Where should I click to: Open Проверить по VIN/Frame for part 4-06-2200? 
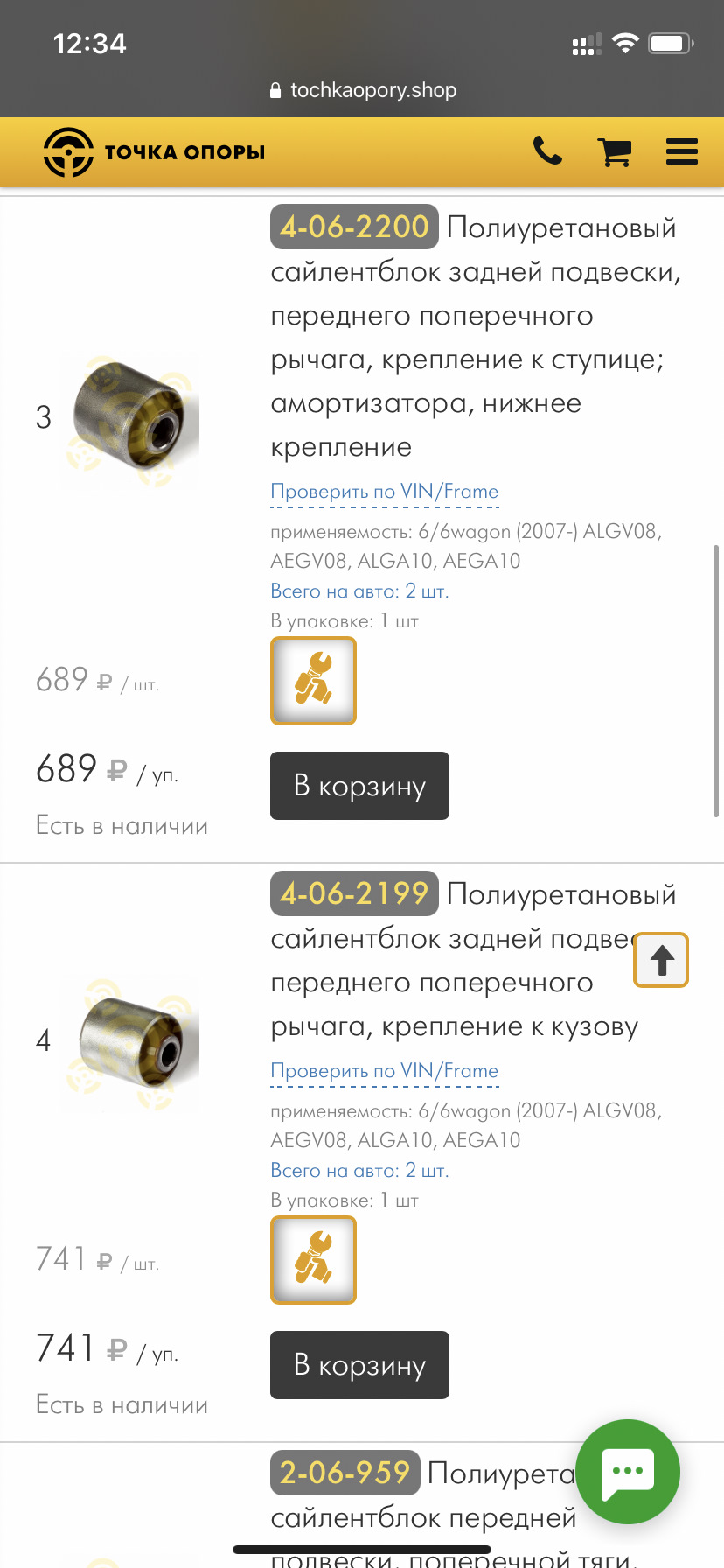(383, 492)
